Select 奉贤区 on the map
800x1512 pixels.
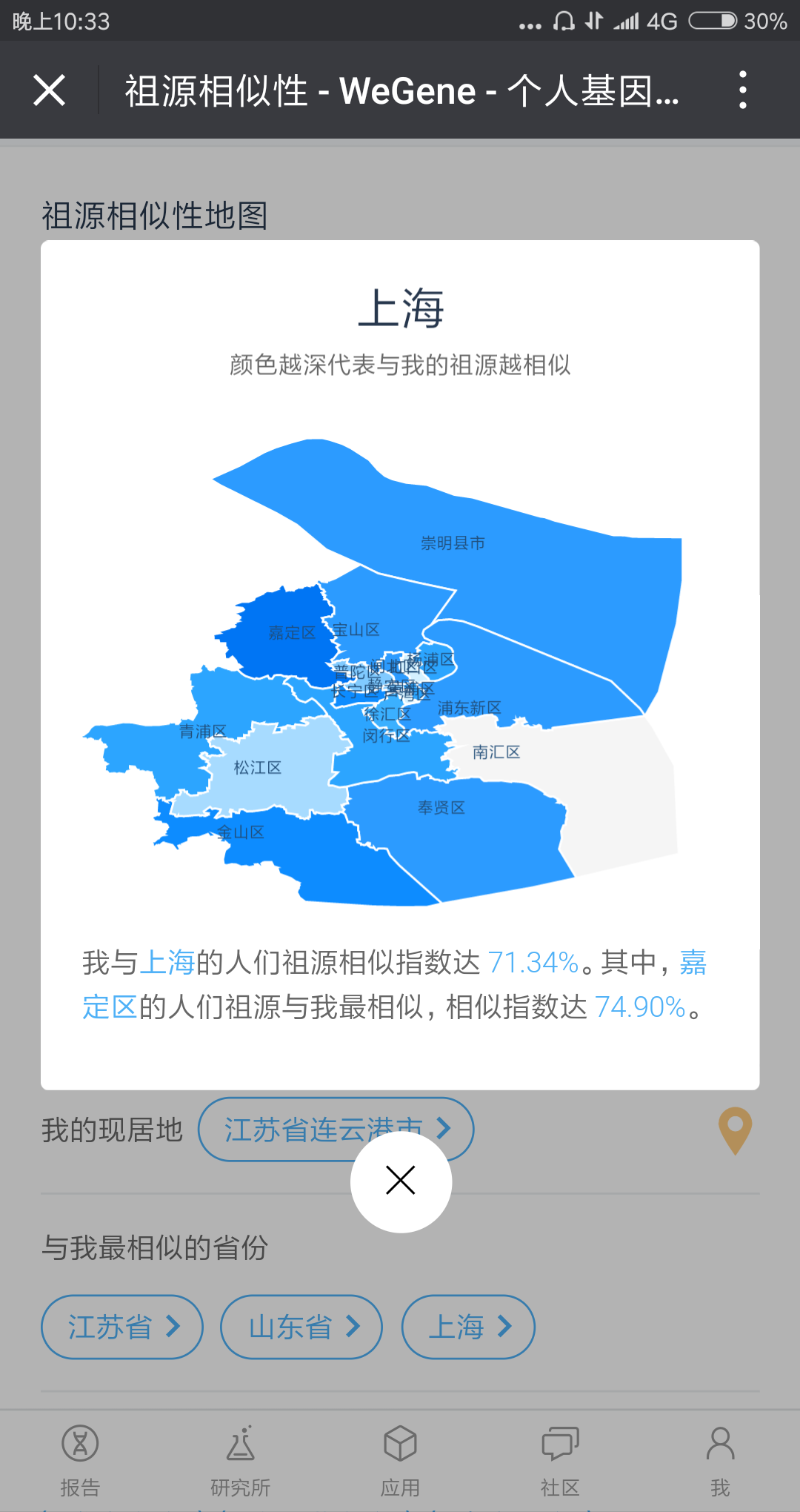[441, 808]
